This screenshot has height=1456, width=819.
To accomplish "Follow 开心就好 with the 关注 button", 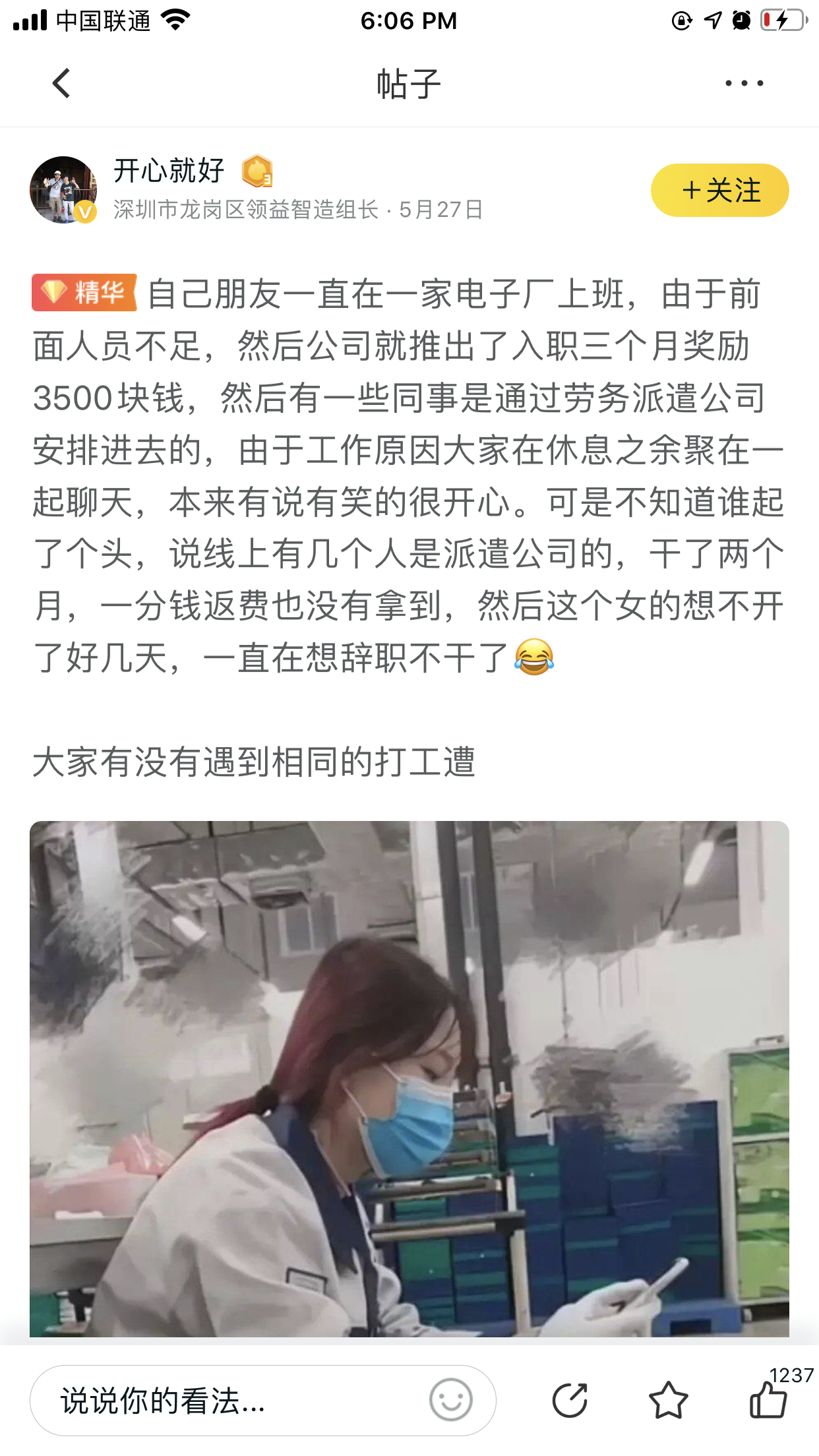I will pos(719,191).
